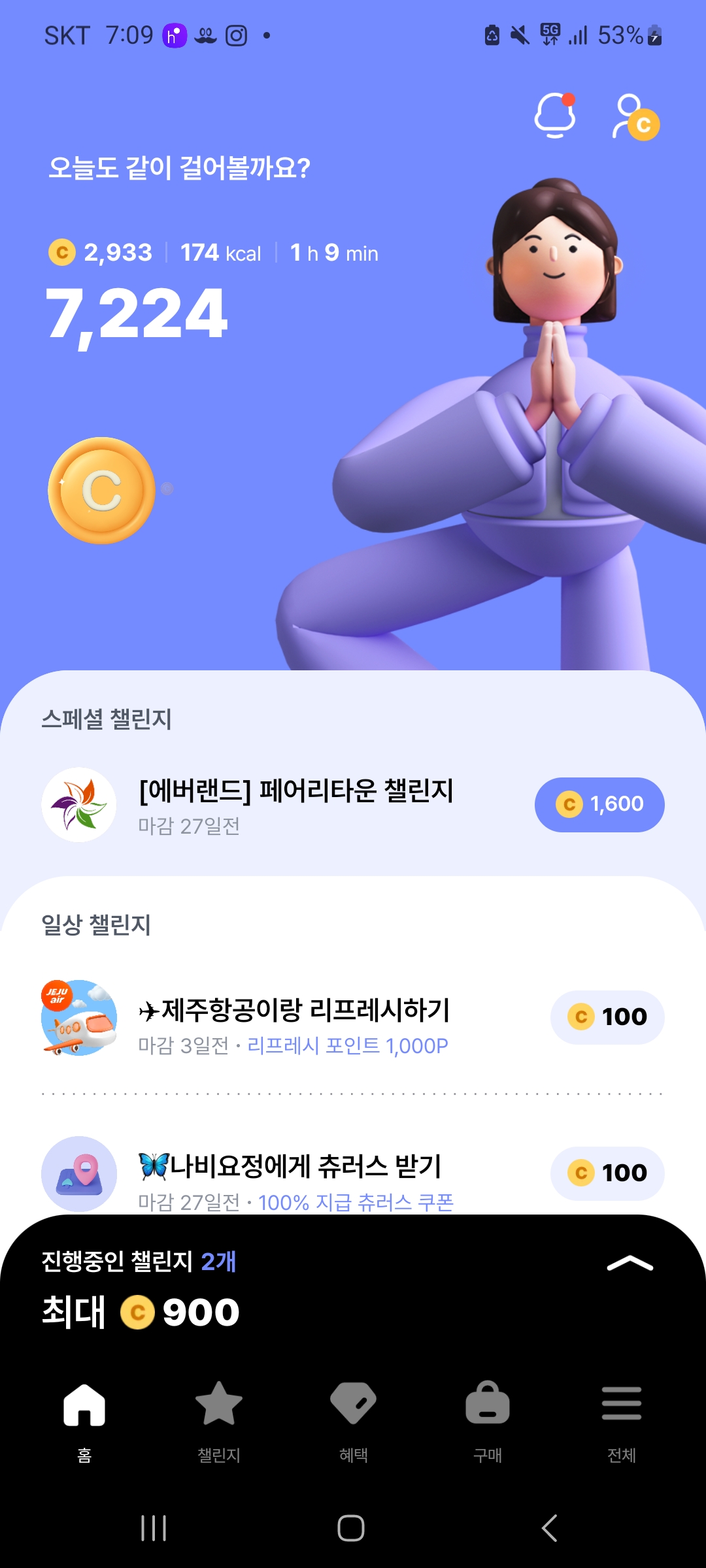The height and width of the screenshot is (1568, 706).
Task: Open the notifications bell
Action: (x=555, y=116)
